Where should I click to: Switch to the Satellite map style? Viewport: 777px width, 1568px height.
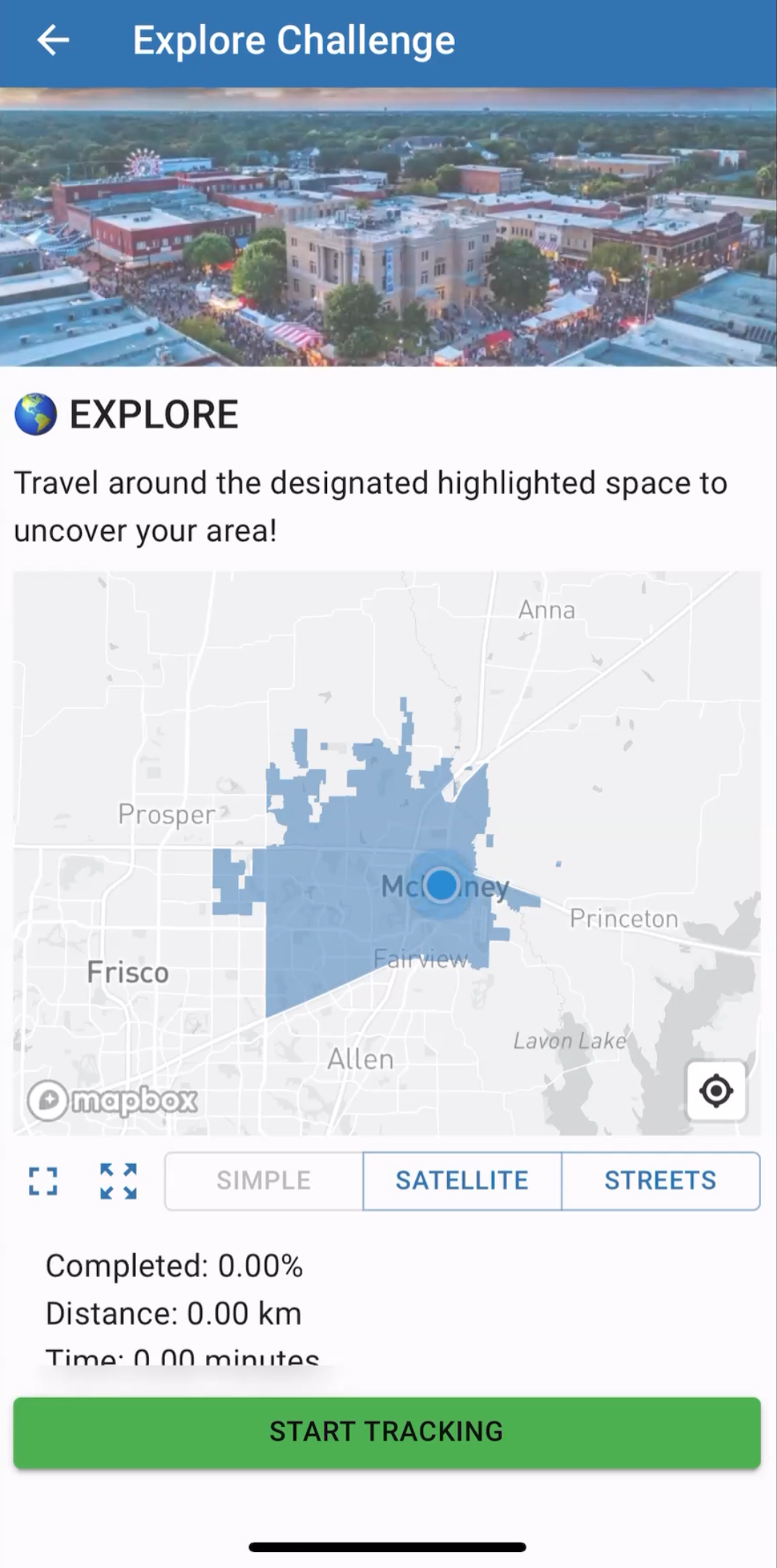[x=462, y=1181]
